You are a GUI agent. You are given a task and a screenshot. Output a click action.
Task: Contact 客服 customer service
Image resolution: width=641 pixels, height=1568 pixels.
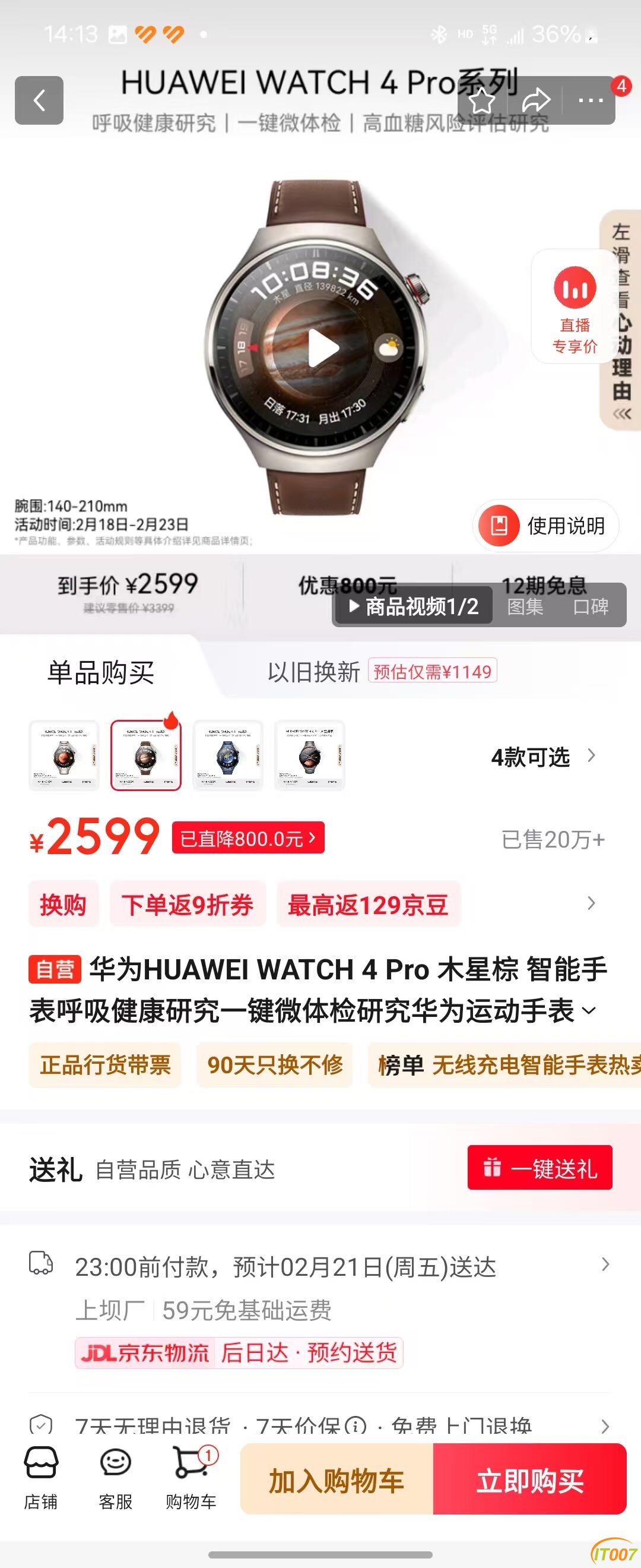116,1477
